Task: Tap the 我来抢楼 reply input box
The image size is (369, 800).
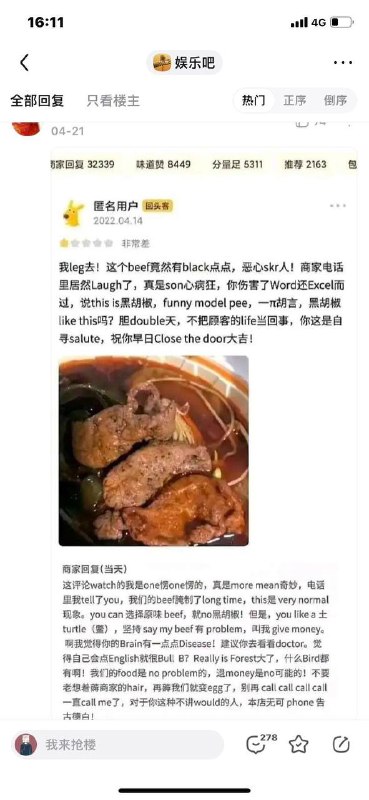Action: tap(117, 744)
